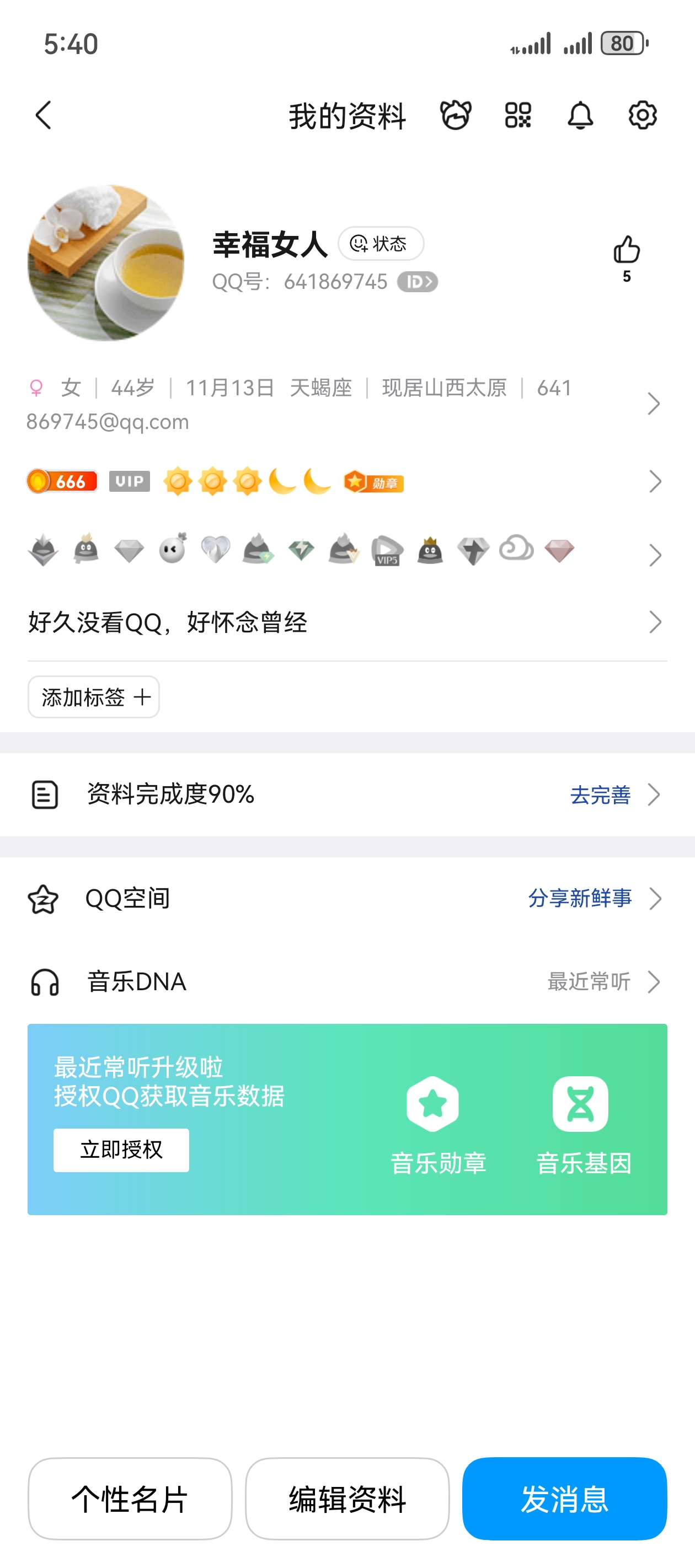Tap 编辑资料 to edit profile
The width and height of the screenshot is (695, 1568).
[347, 1499]
